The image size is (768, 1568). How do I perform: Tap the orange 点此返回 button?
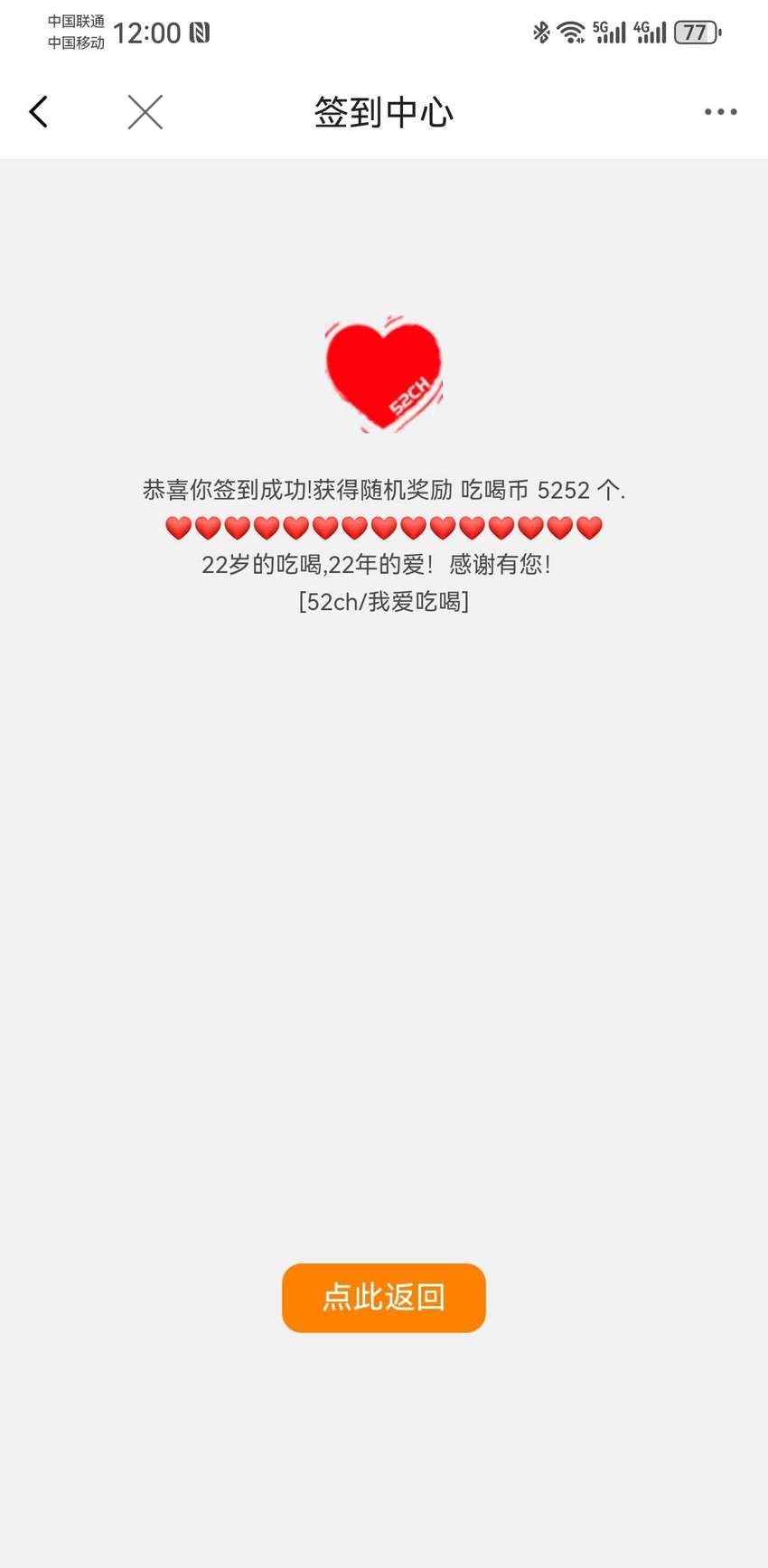[x=384, y=1298]
